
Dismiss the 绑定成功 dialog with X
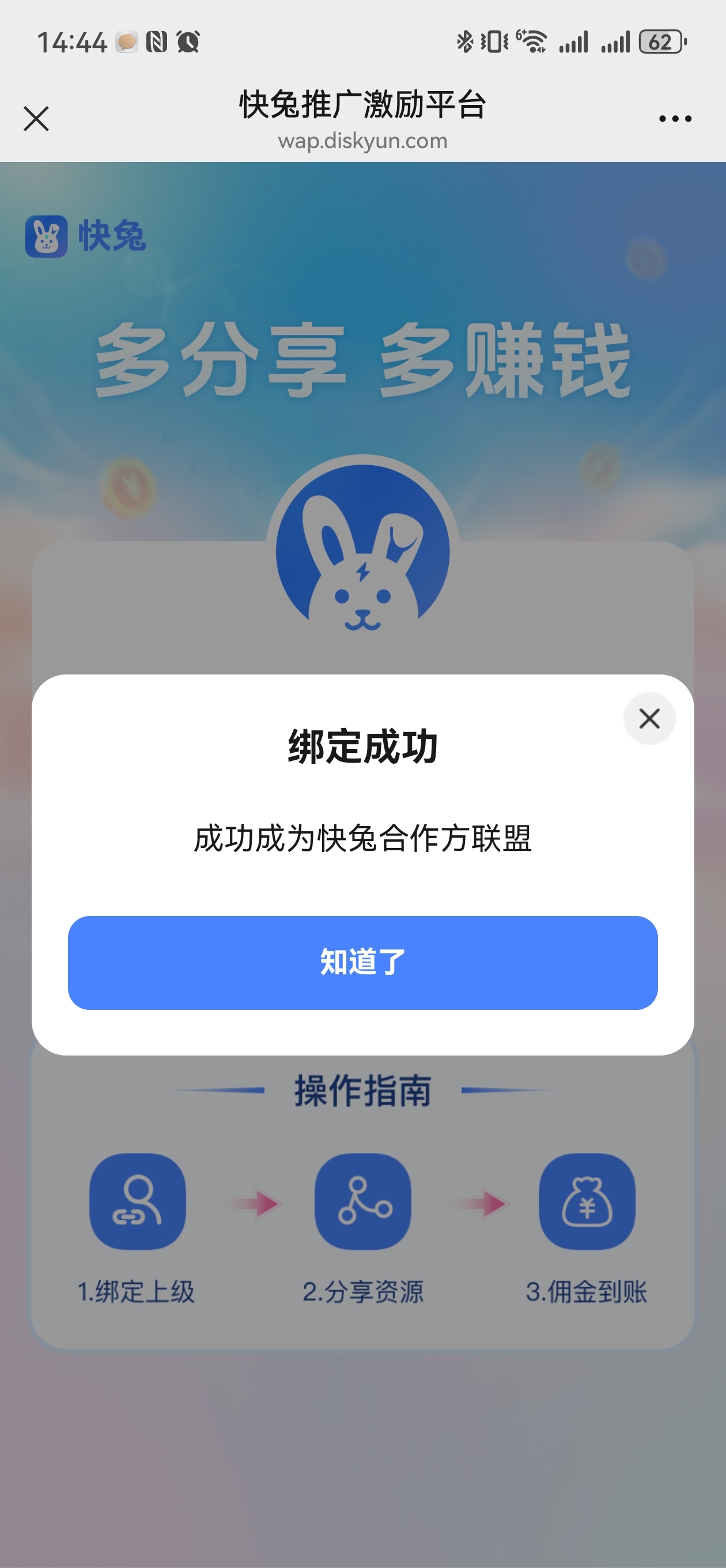pos(649,718)
